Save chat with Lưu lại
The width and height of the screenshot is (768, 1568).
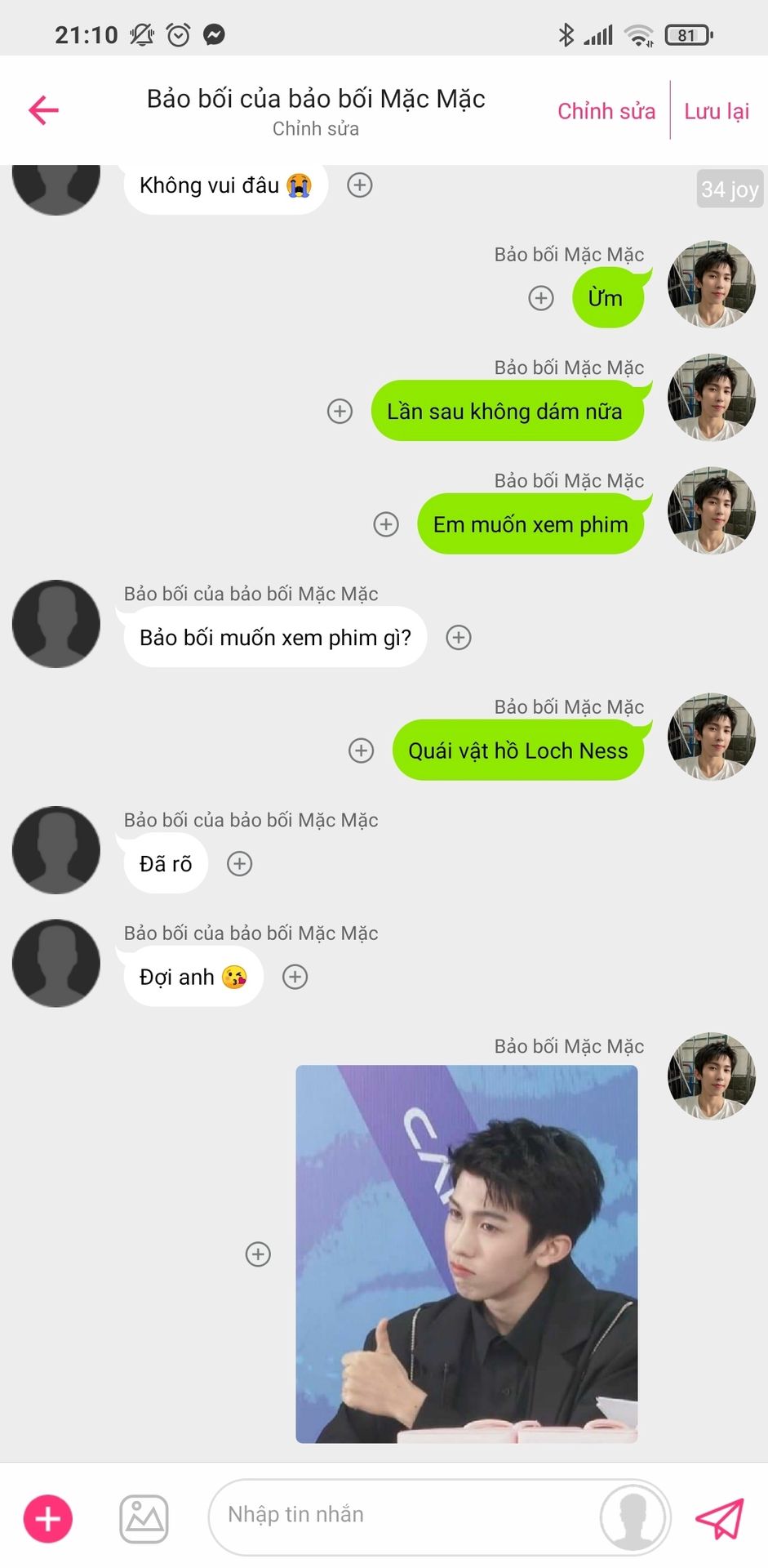point(716,111)
